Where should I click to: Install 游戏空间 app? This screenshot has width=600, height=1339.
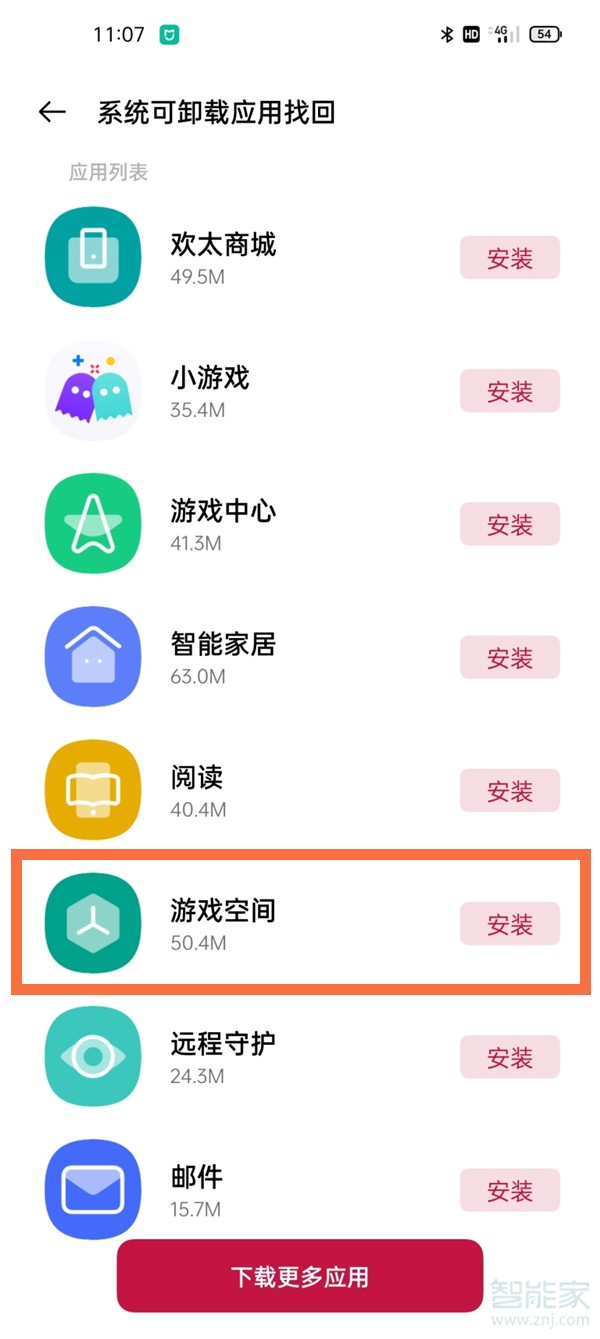pos(509,925)
